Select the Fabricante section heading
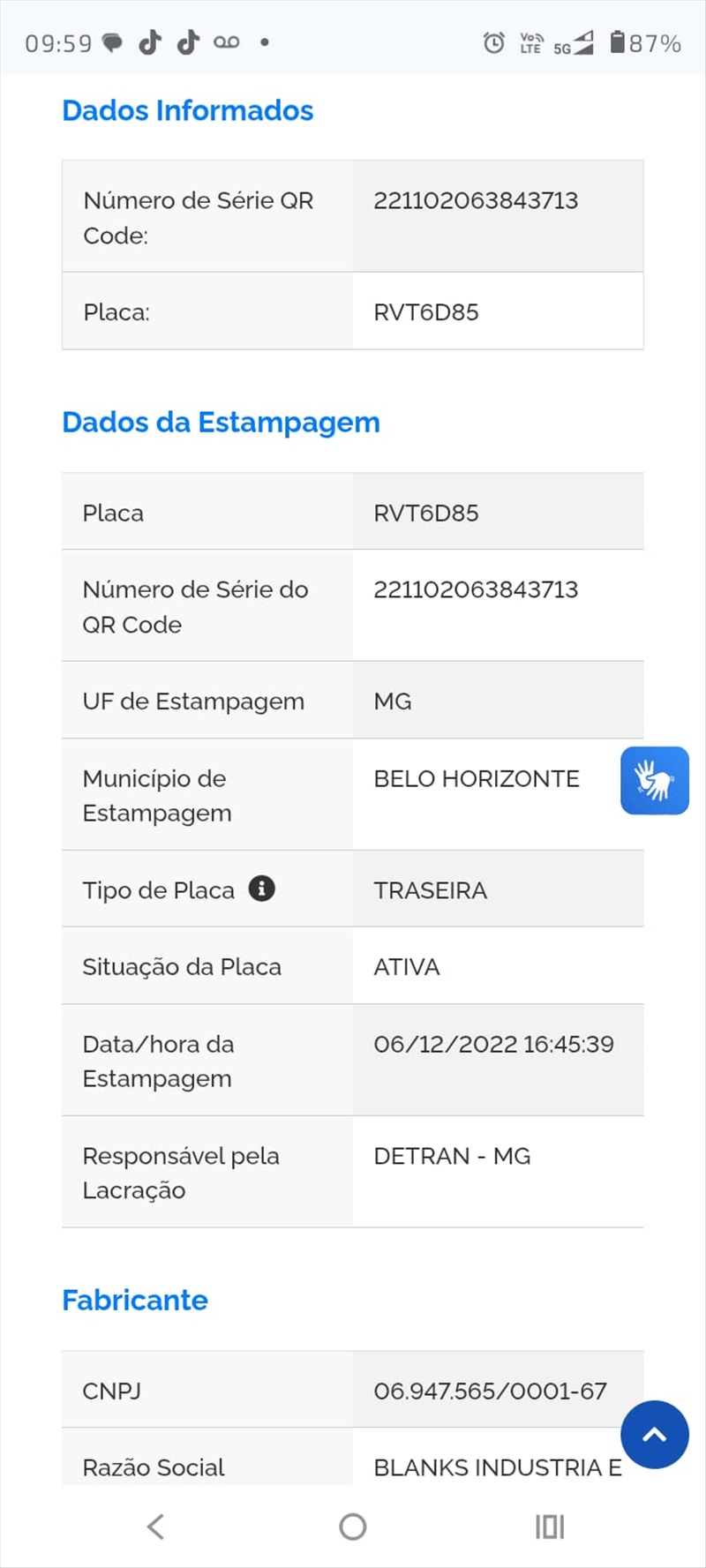This screenshot has height=1568, width=706. click(x=134, y=1300)
